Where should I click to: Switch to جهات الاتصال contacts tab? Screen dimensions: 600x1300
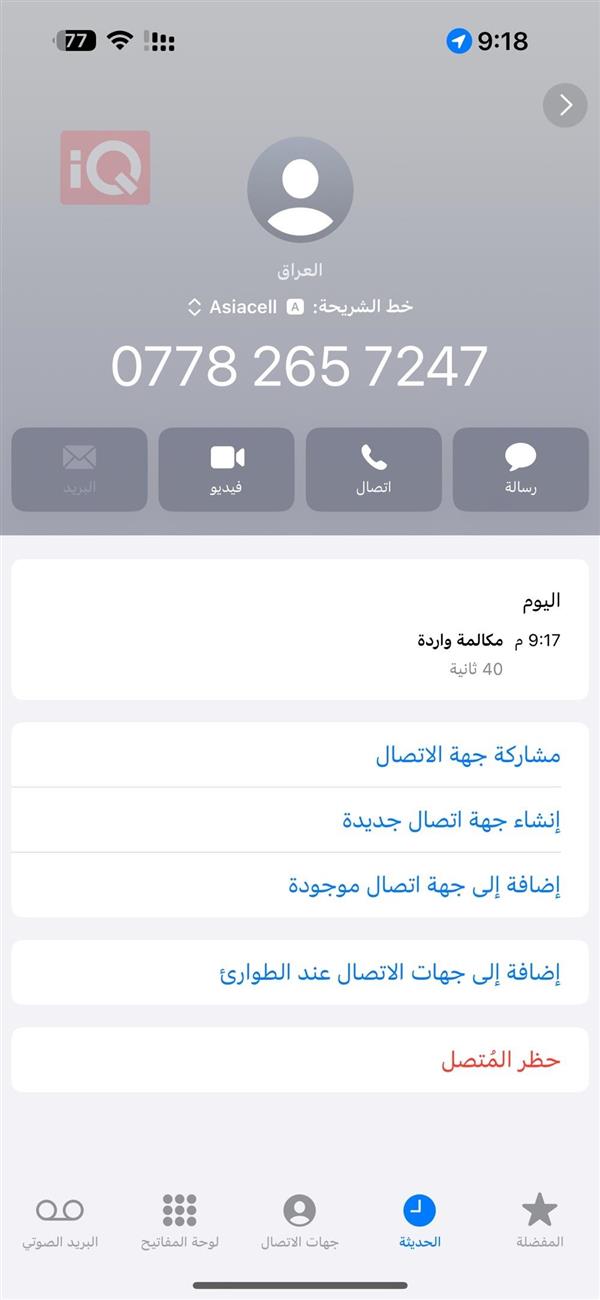coord(300,1221)
